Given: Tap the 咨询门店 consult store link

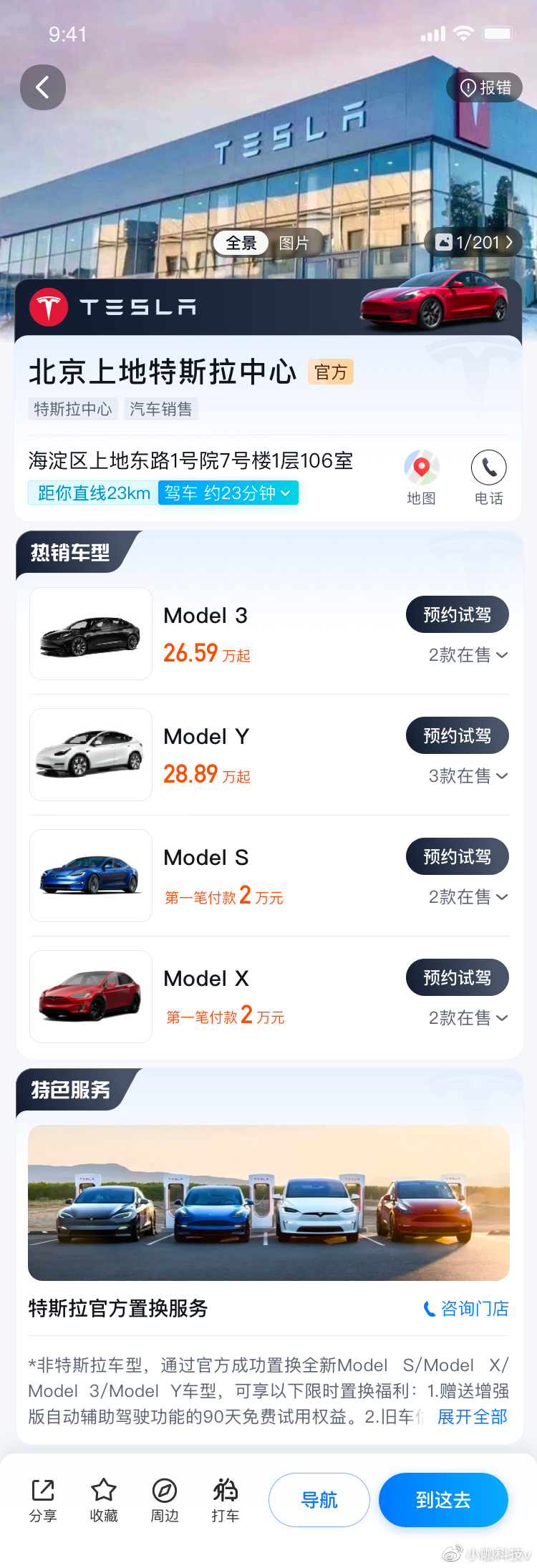Looking at the screenshot, I should (x=466, y=1309).
